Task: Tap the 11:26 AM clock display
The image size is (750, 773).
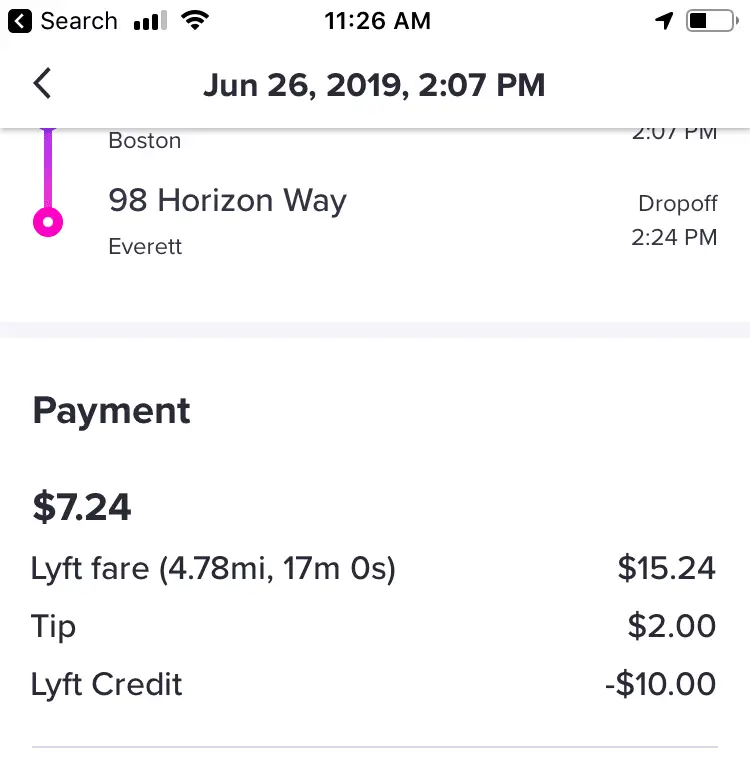Action: [x=377, y=20]
